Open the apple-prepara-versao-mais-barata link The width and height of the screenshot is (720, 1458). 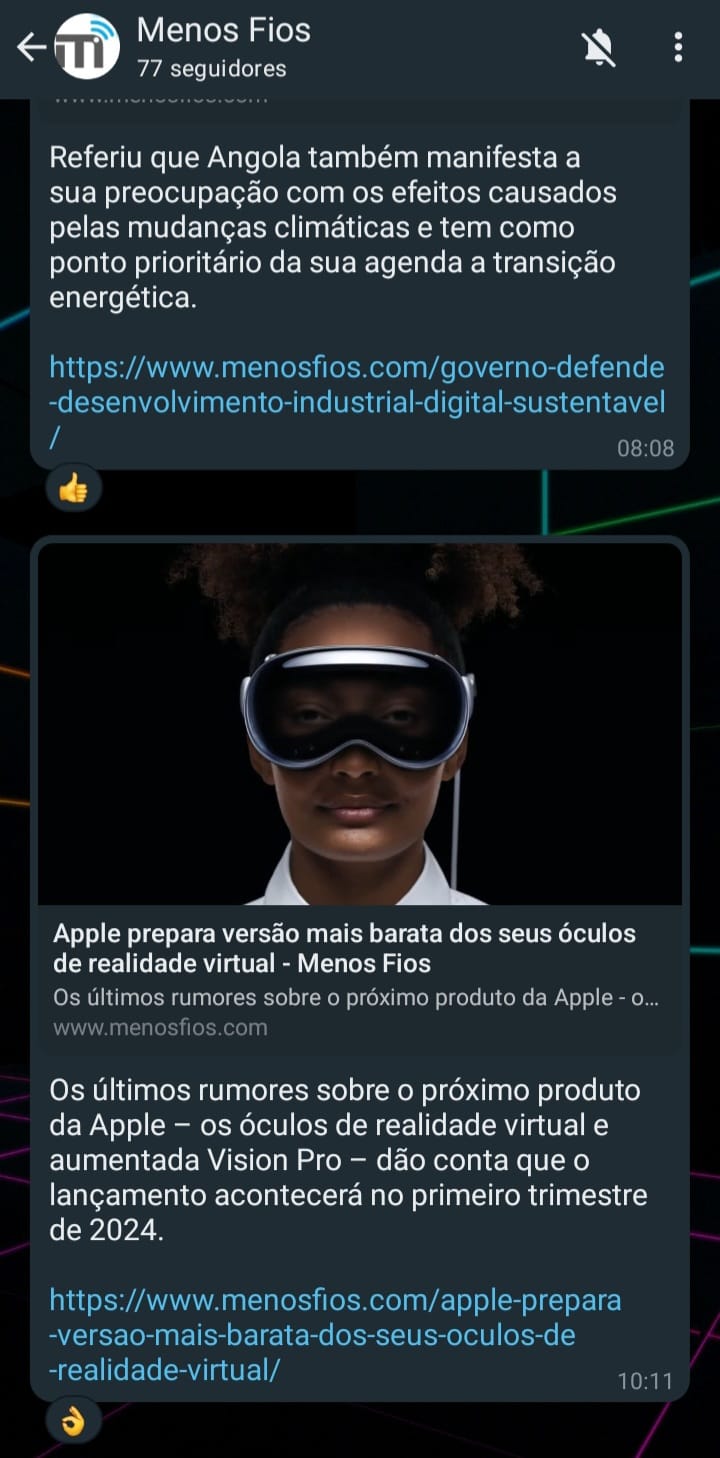334,1335
